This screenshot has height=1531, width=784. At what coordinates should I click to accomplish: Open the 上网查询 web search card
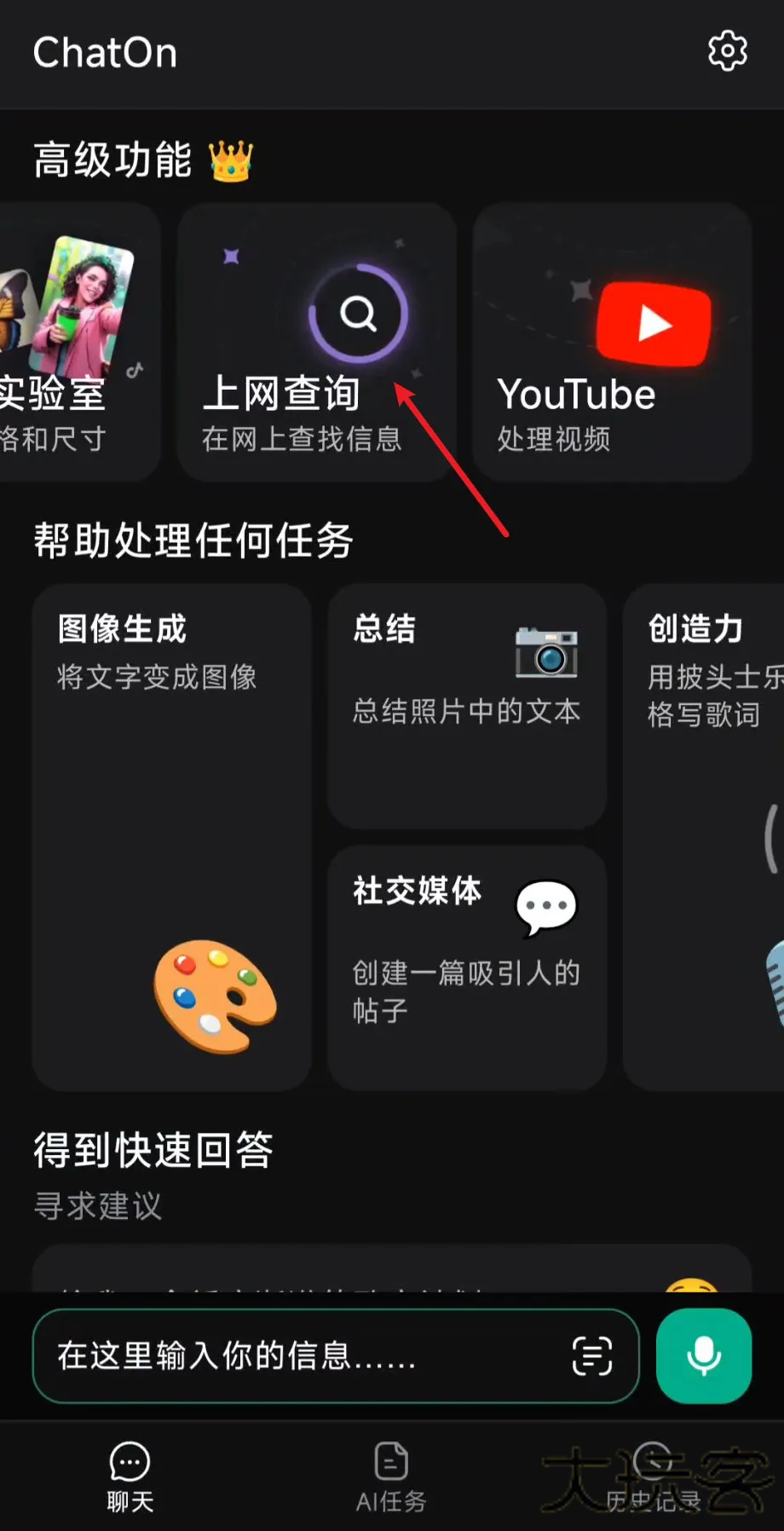click(316, 343)
